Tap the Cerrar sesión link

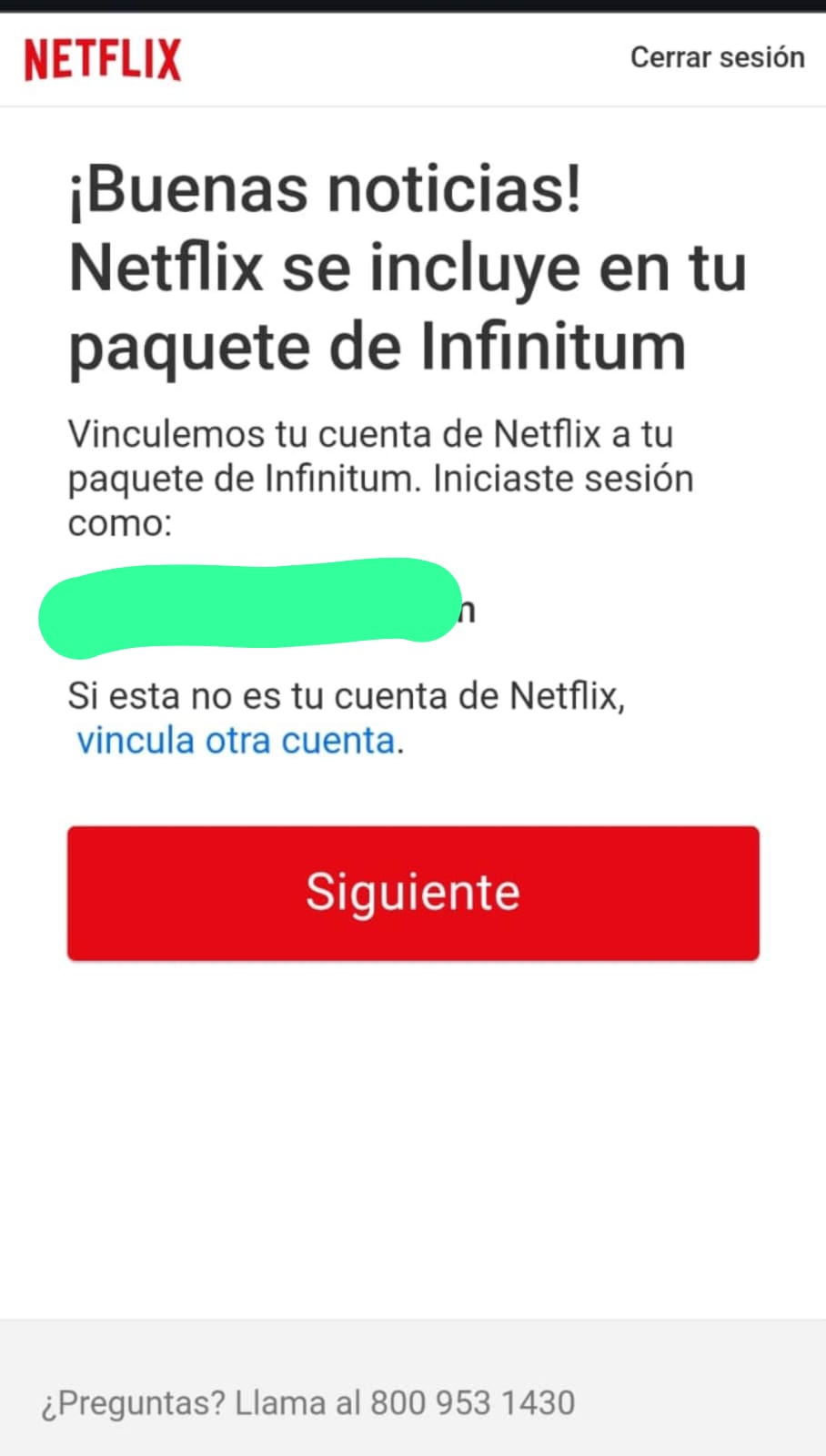717,57
